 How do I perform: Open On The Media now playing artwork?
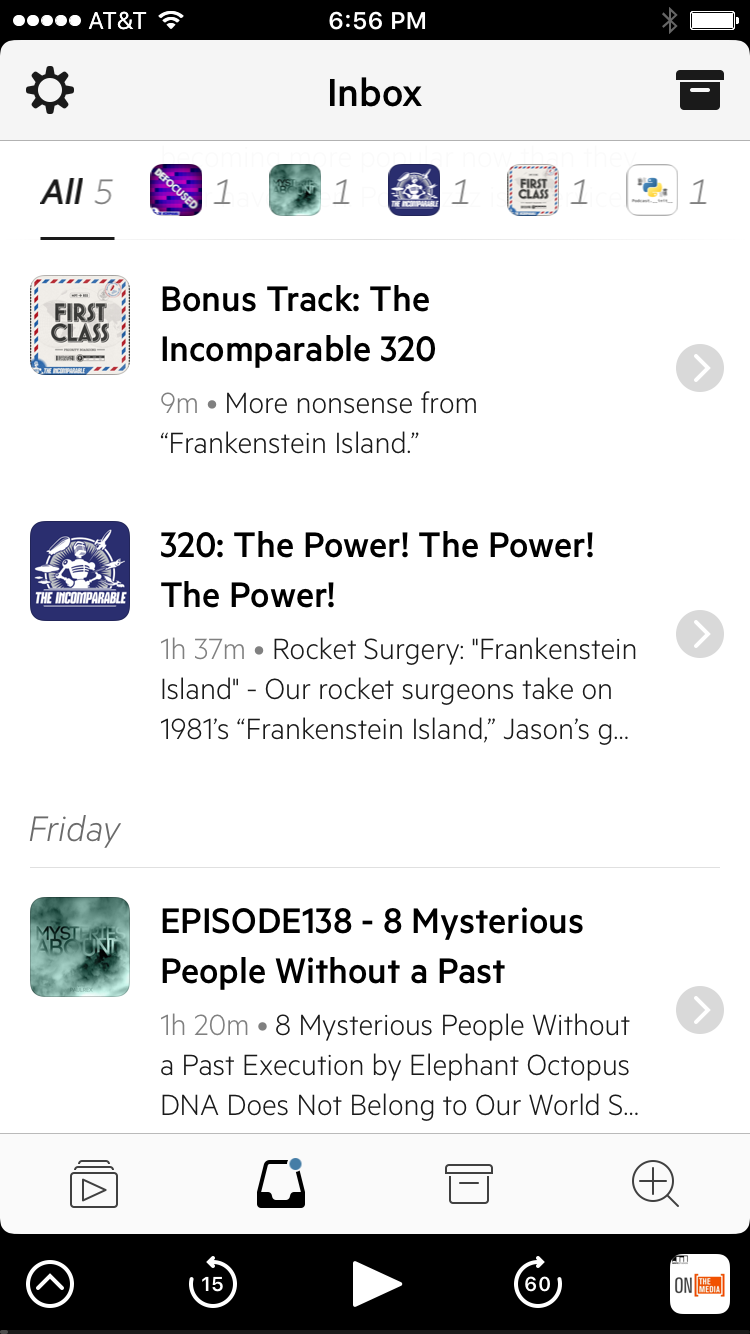point(698,1284)
